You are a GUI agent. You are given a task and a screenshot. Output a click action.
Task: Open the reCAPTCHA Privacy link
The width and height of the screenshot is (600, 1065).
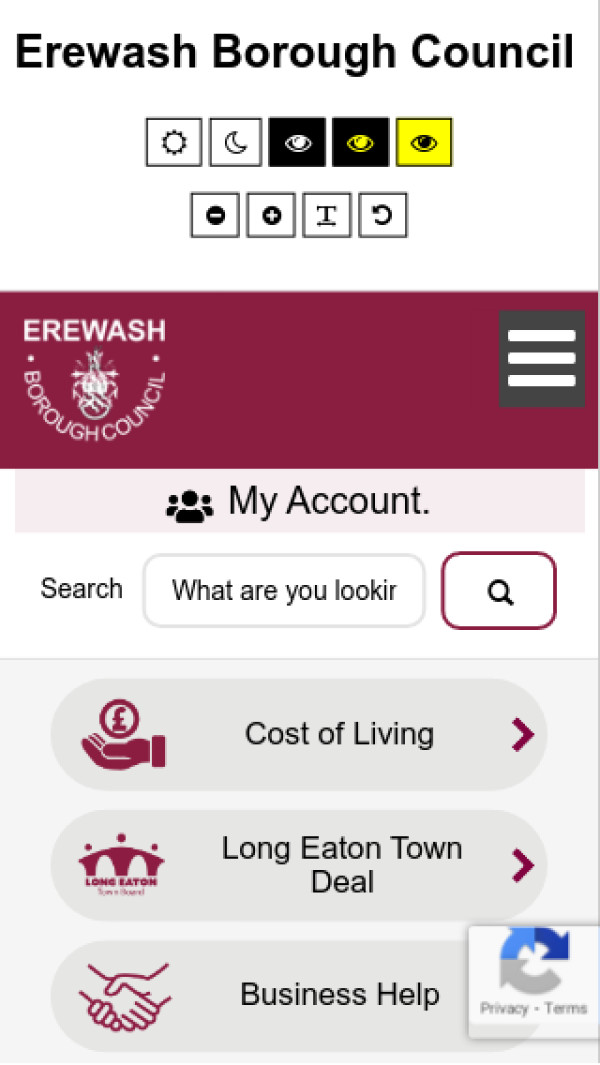(x=503, y=1008)
